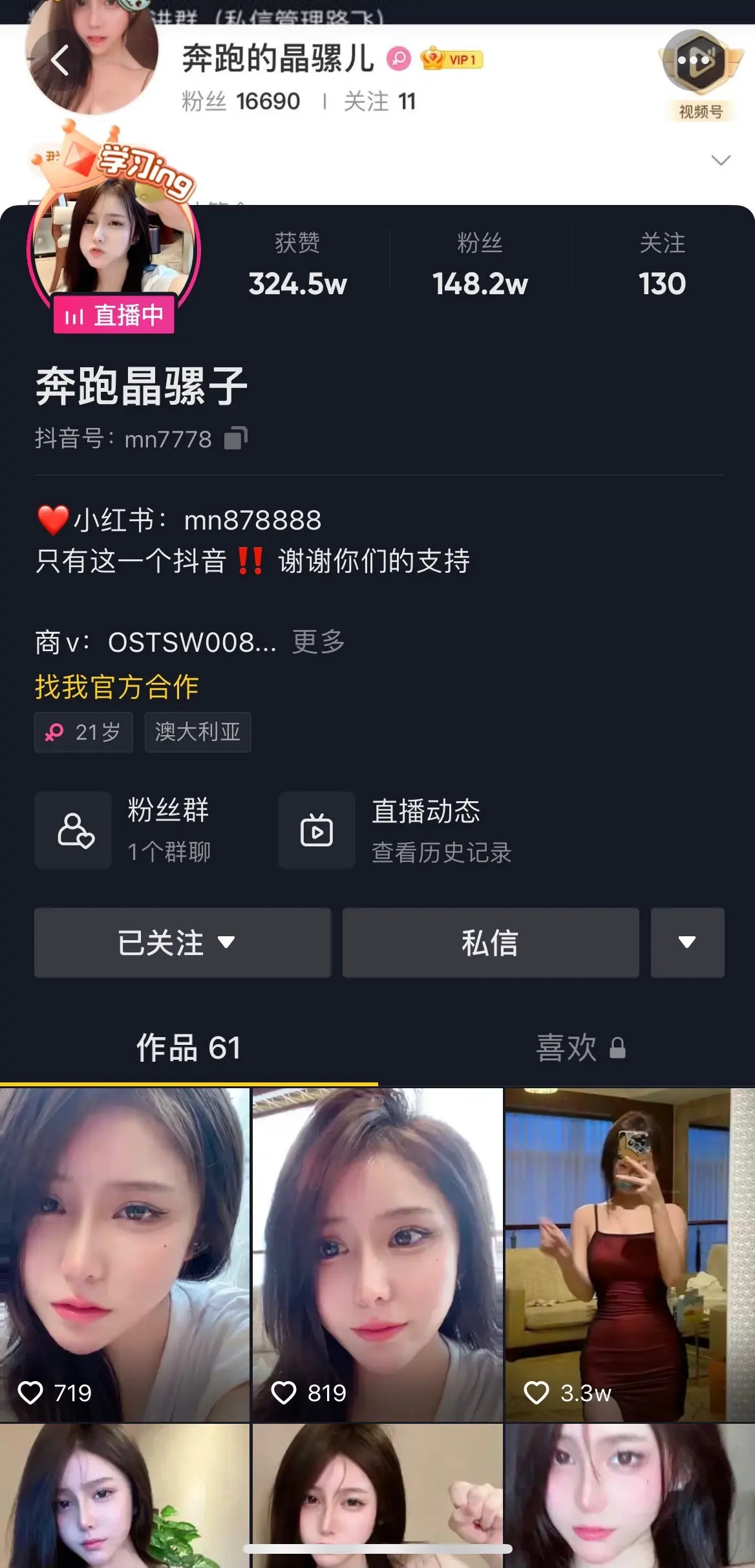Open the 喜欢 tab
Screen dimensions: 755x1568
tap(568, 1048)
